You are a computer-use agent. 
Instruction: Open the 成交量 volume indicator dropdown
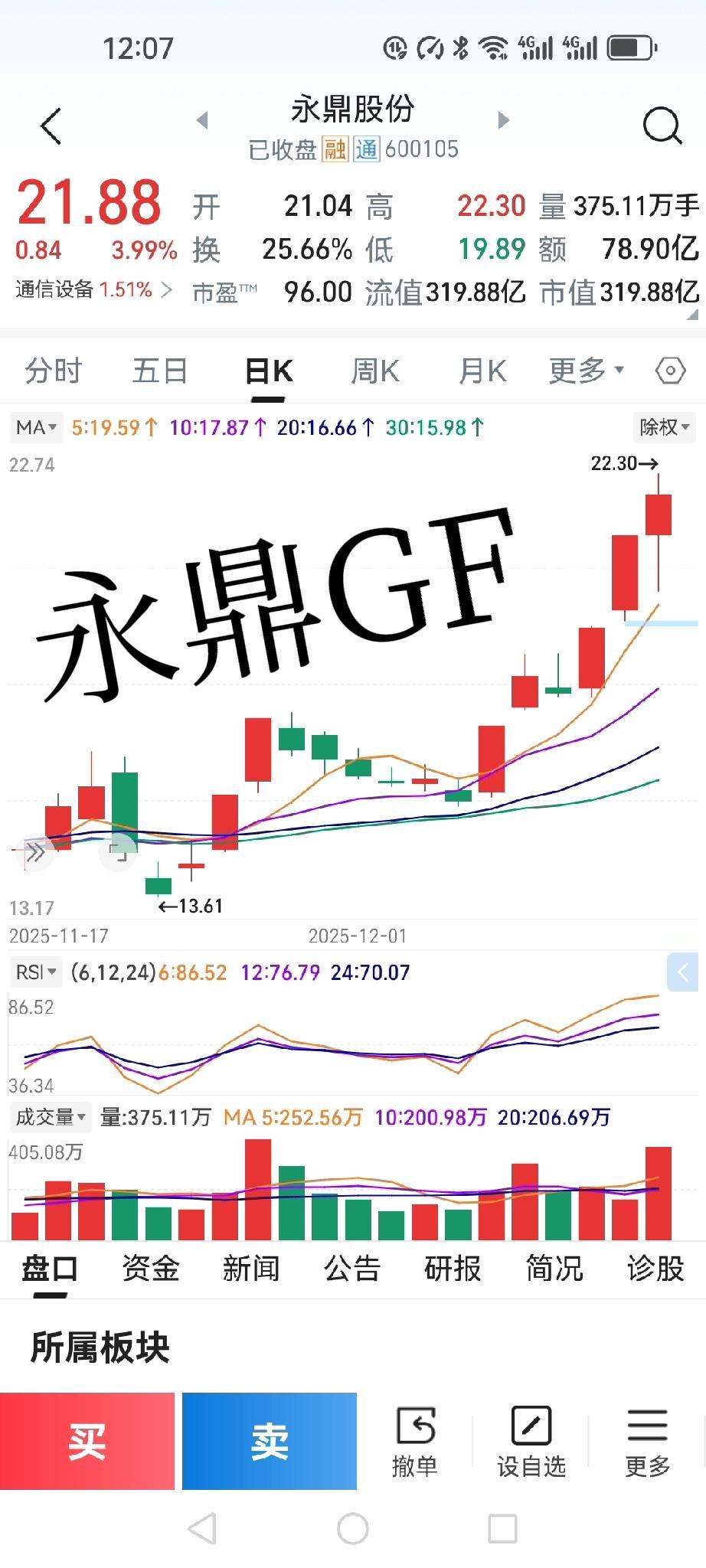[x=49, y=1117]
